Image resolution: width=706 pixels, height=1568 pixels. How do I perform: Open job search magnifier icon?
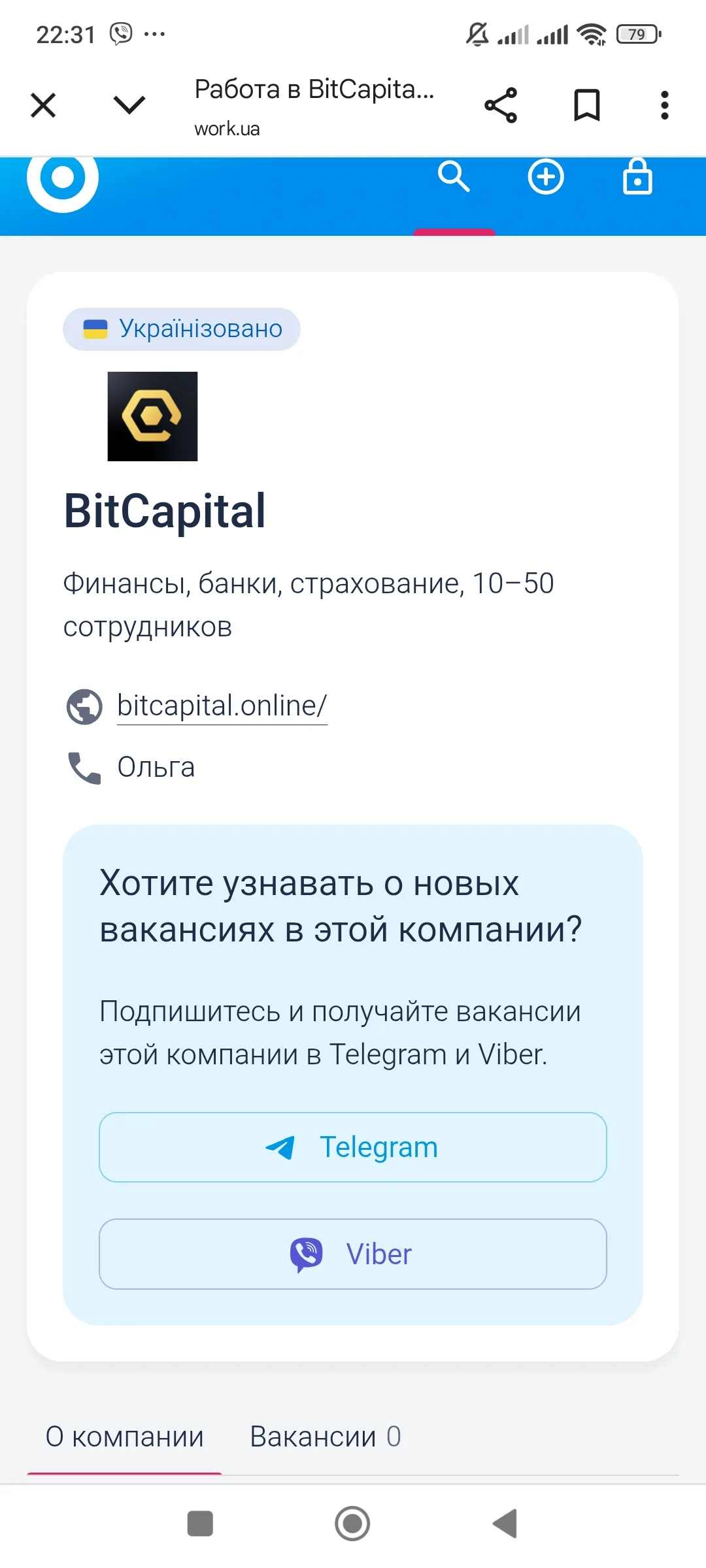454,176
